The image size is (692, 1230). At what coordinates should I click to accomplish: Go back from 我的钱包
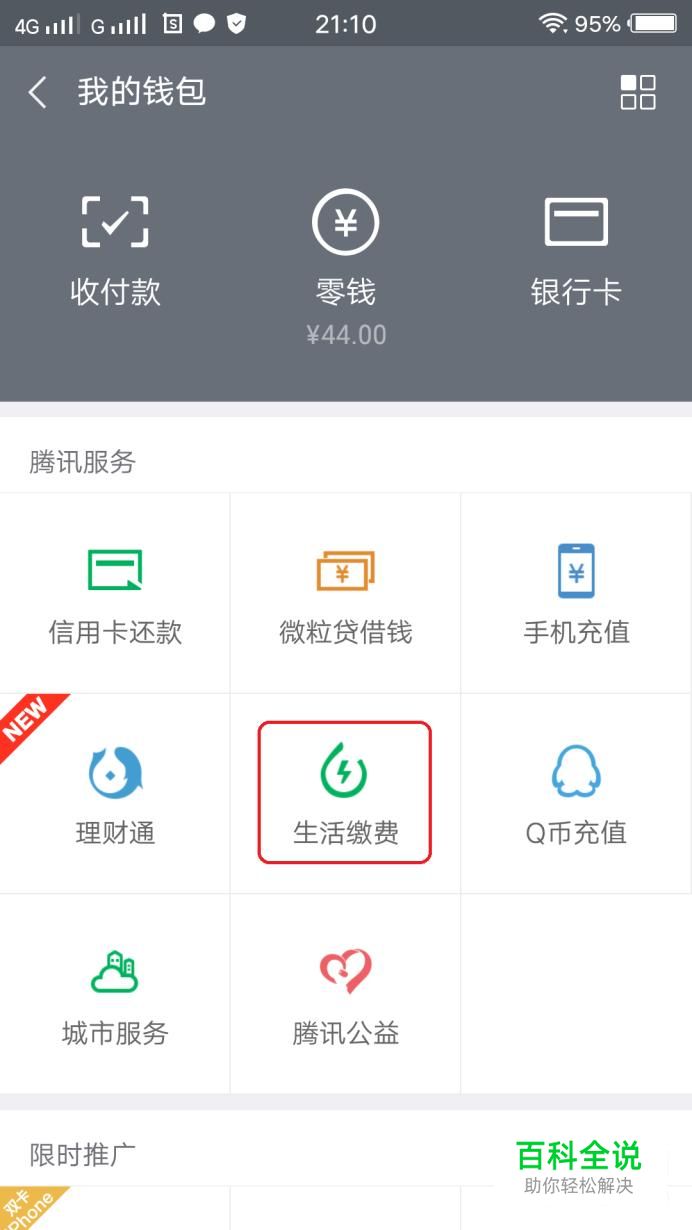tap(38, 93)
